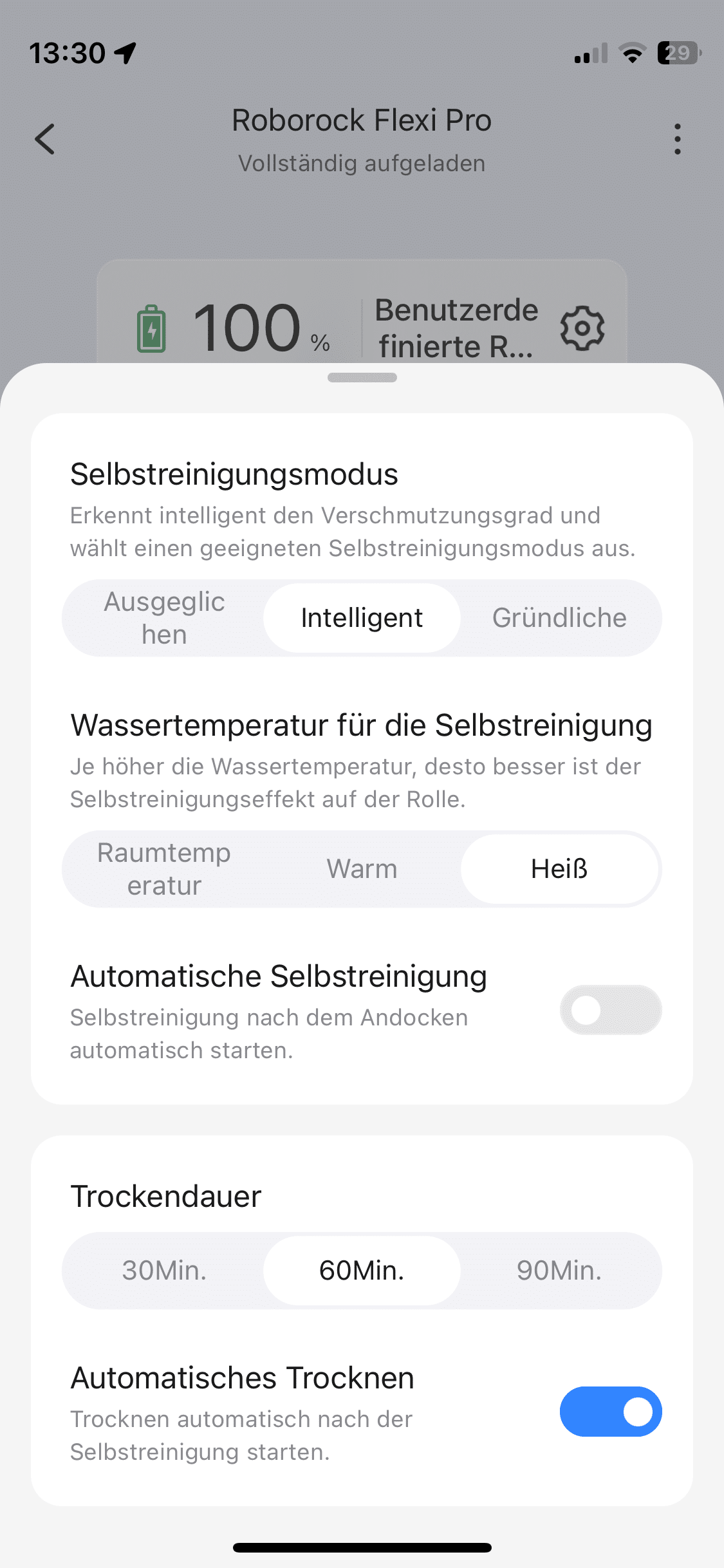Switch to Gründliche self-cleaning mode
724x1568 pixels.
pyautogui.click(x=559, y=618)
